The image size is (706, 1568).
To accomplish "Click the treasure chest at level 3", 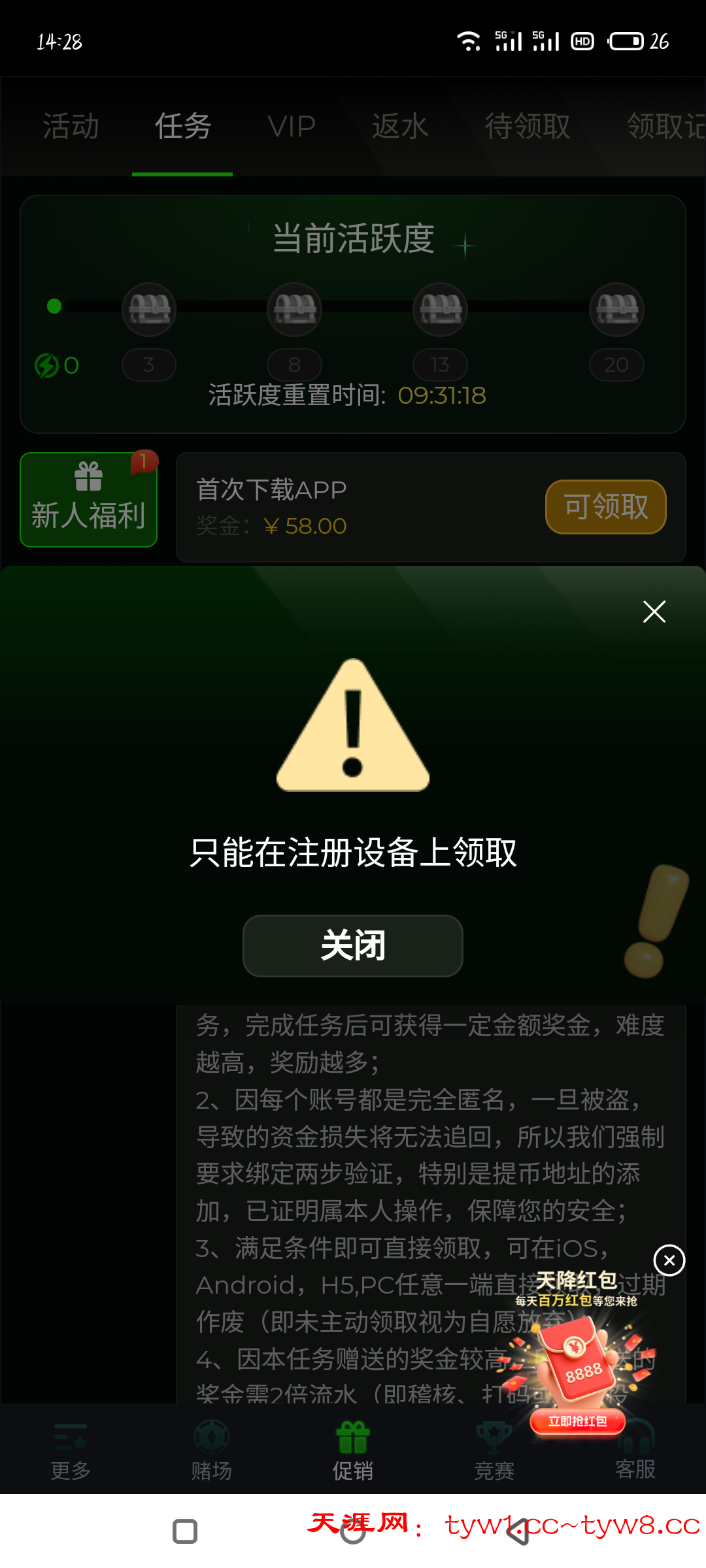I will (x=148, y=309).
